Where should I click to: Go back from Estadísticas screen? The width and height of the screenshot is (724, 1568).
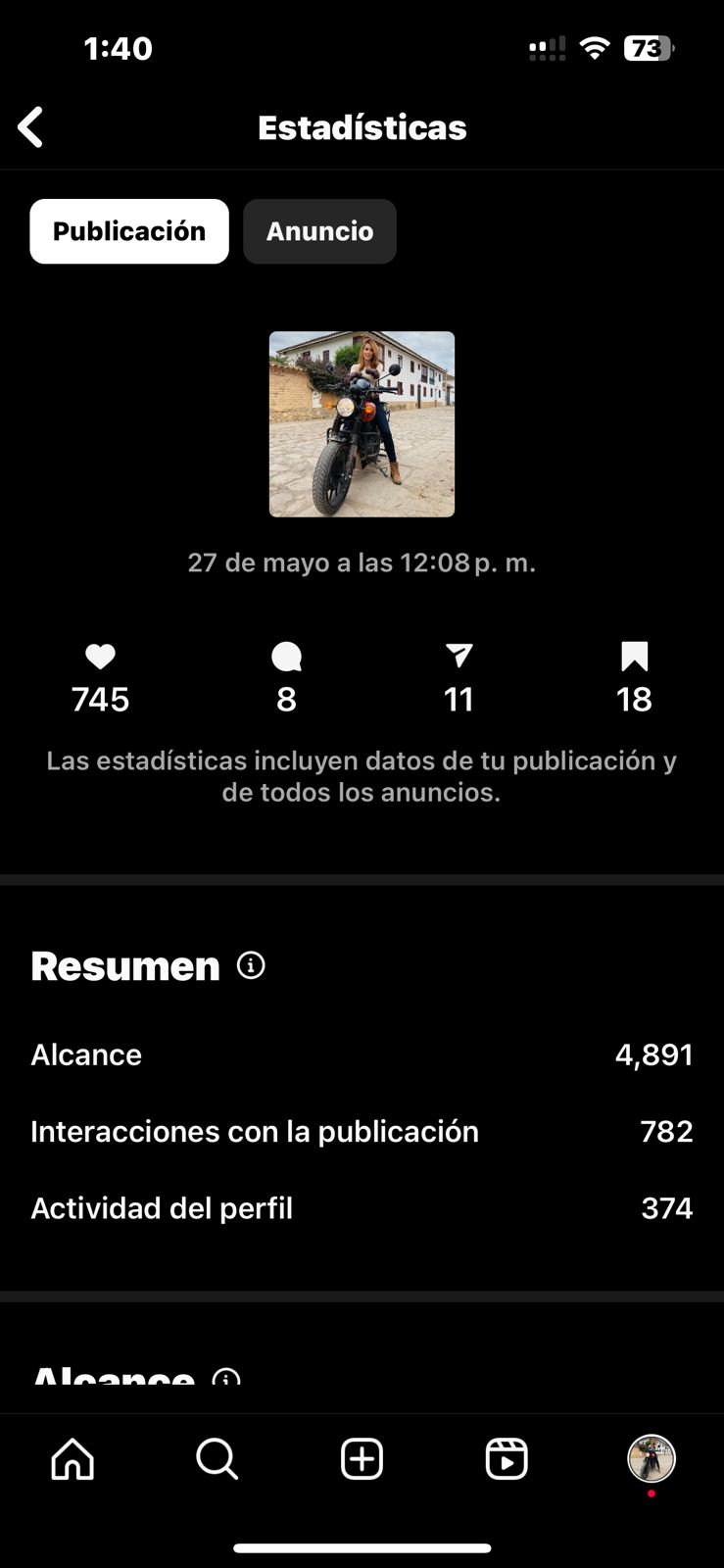(31, 127)
